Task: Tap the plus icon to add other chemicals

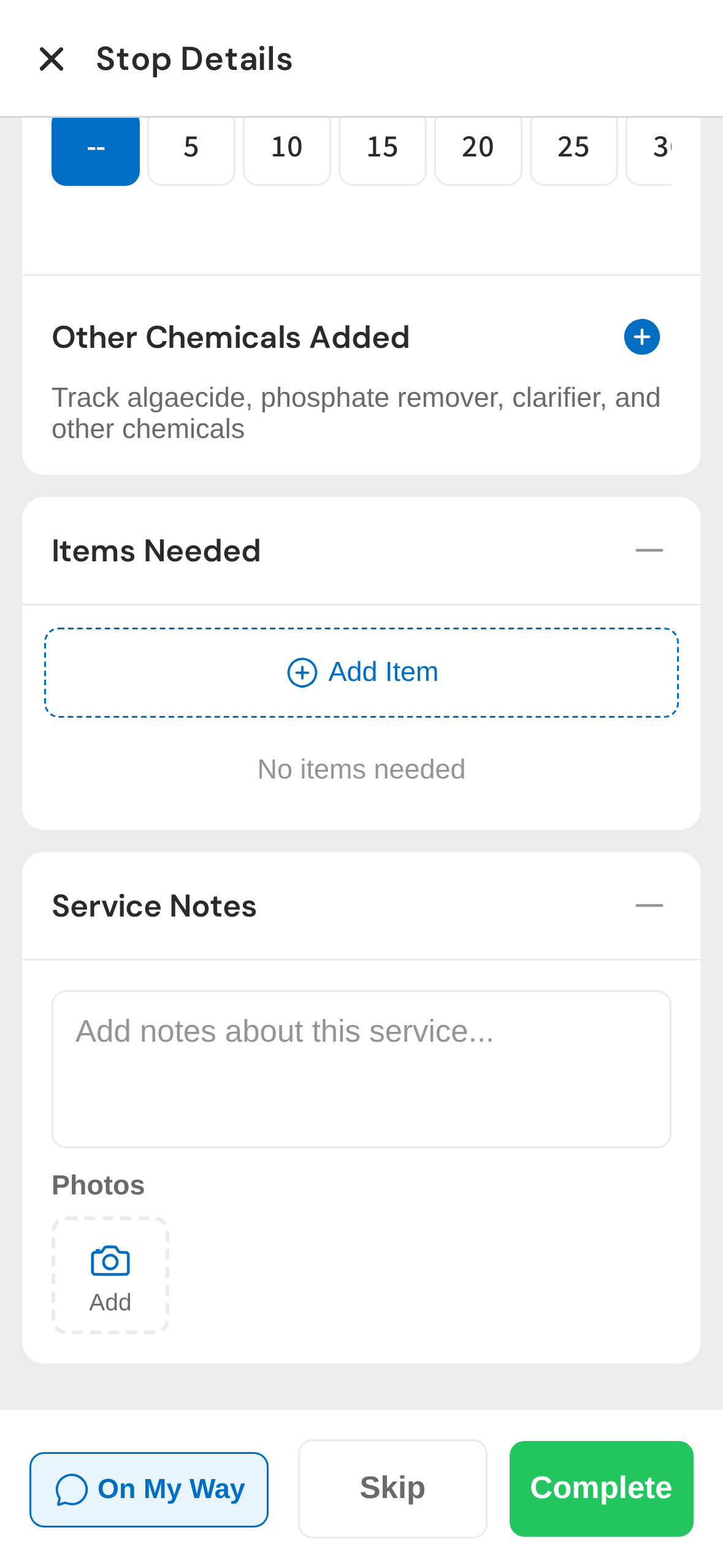Action: click(641, 336)
